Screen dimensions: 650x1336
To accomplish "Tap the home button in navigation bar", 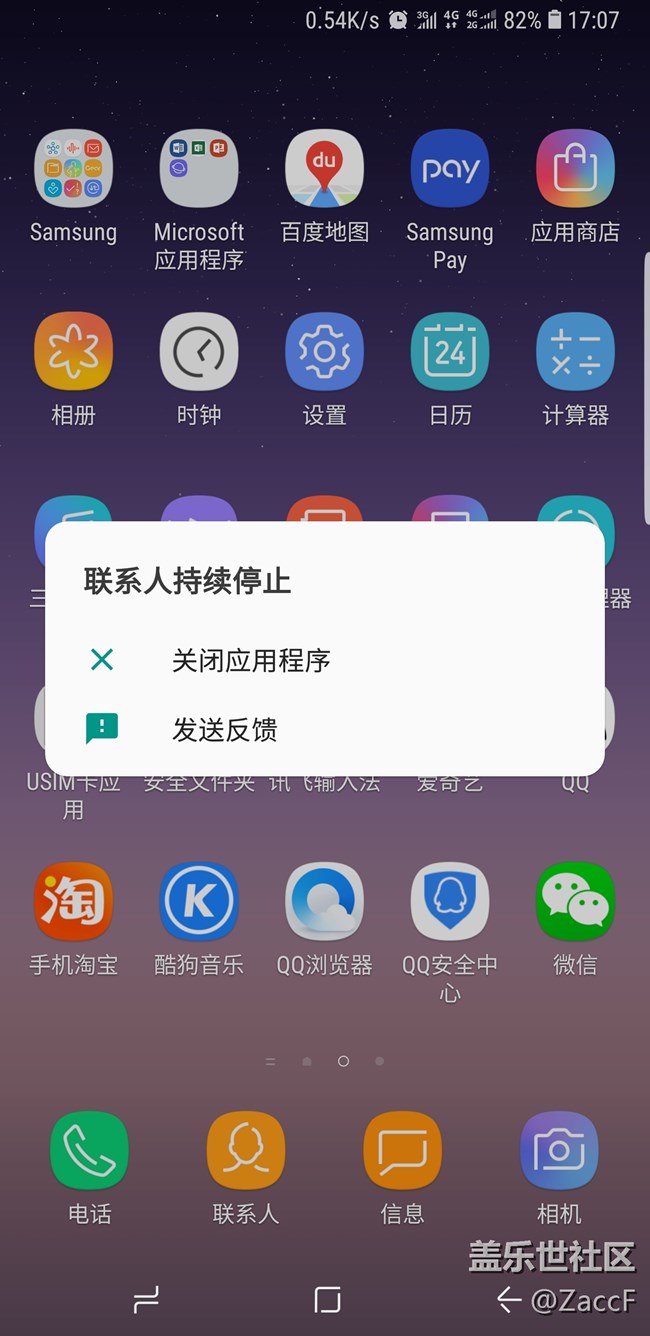I will click(327, 1299).
